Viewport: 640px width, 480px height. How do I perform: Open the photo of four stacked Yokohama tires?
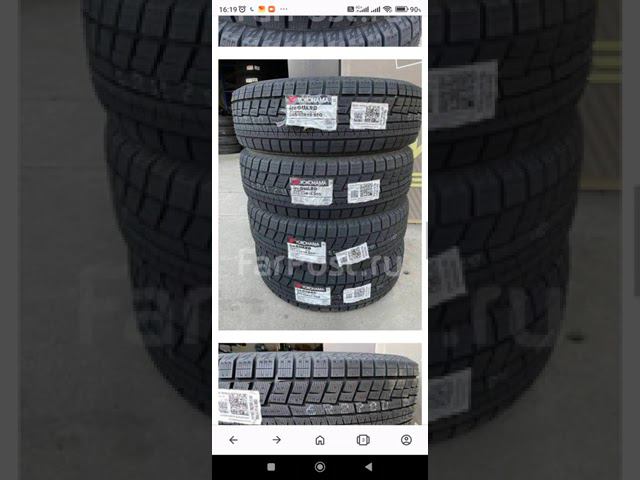tap(320, 194)
